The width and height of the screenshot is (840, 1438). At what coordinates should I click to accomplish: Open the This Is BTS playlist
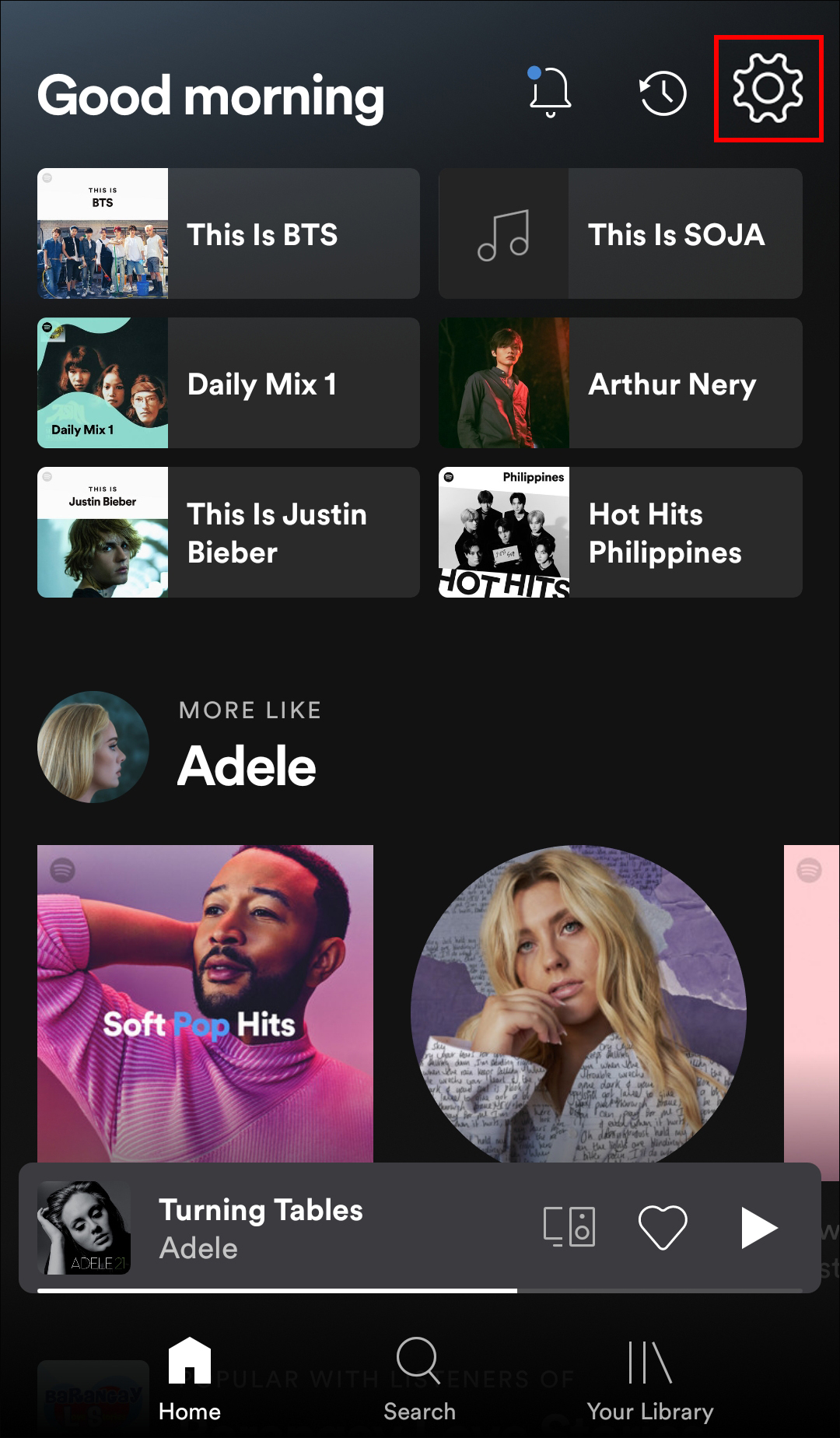click(x=229, y=233)
